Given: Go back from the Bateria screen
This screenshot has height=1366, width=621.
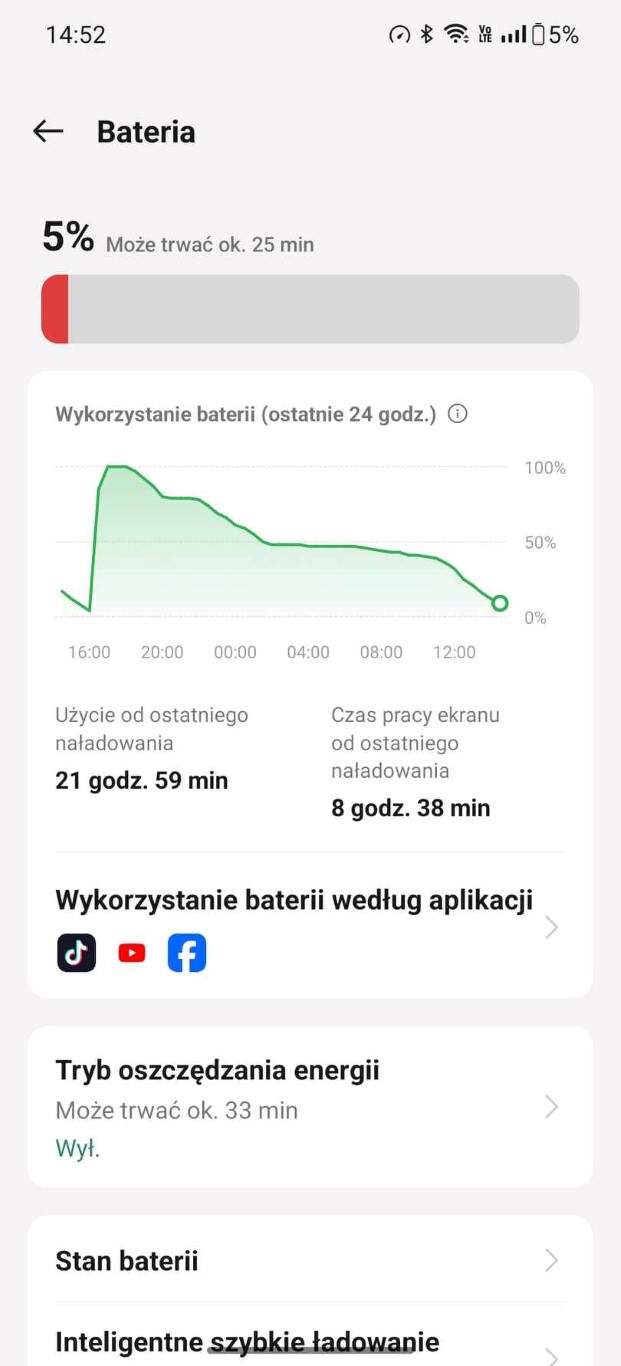Looking at the screenshot, I should [48, 132].
